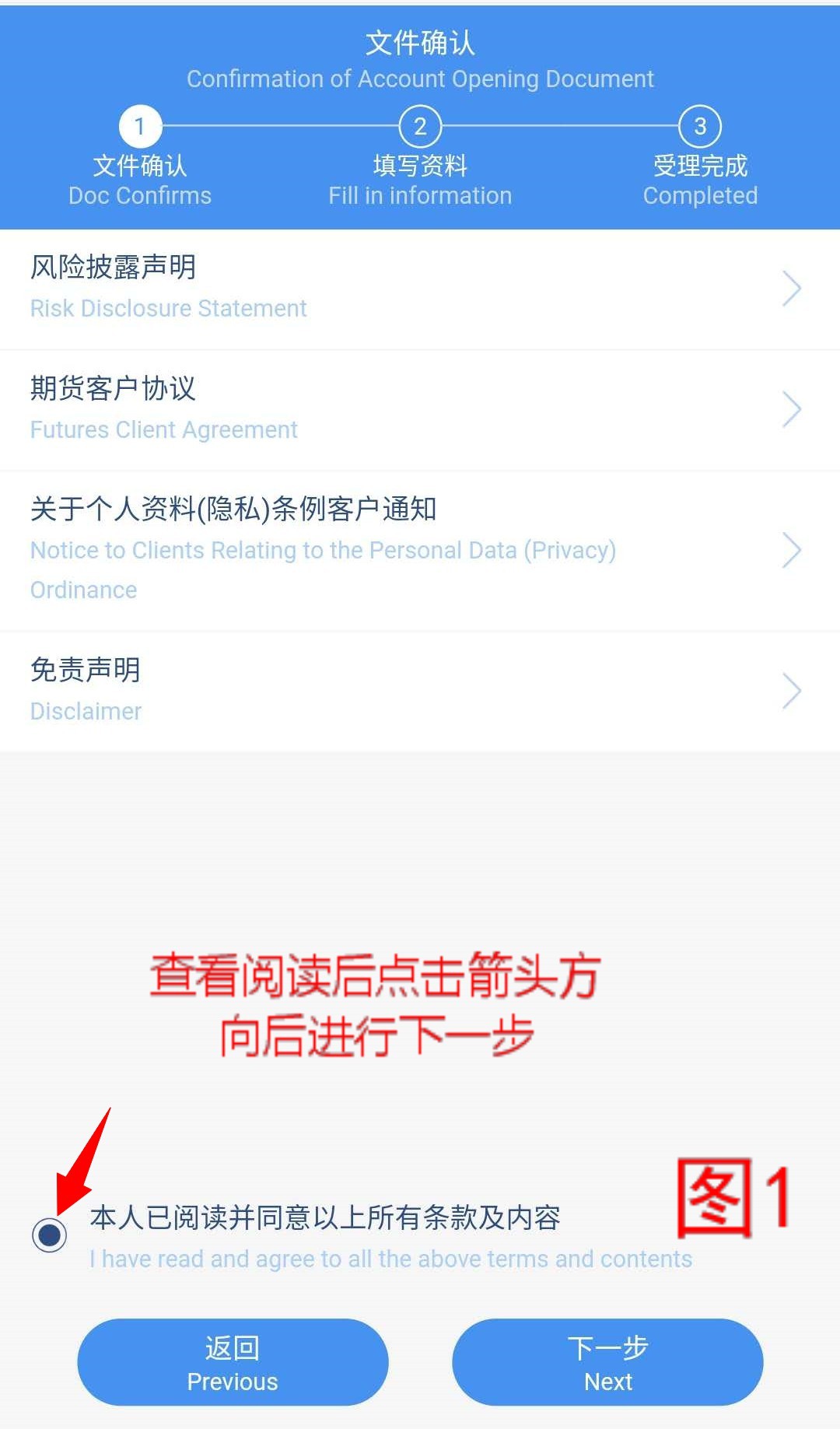Select the 'I have read and agree' radio button

pos(50,1235)
